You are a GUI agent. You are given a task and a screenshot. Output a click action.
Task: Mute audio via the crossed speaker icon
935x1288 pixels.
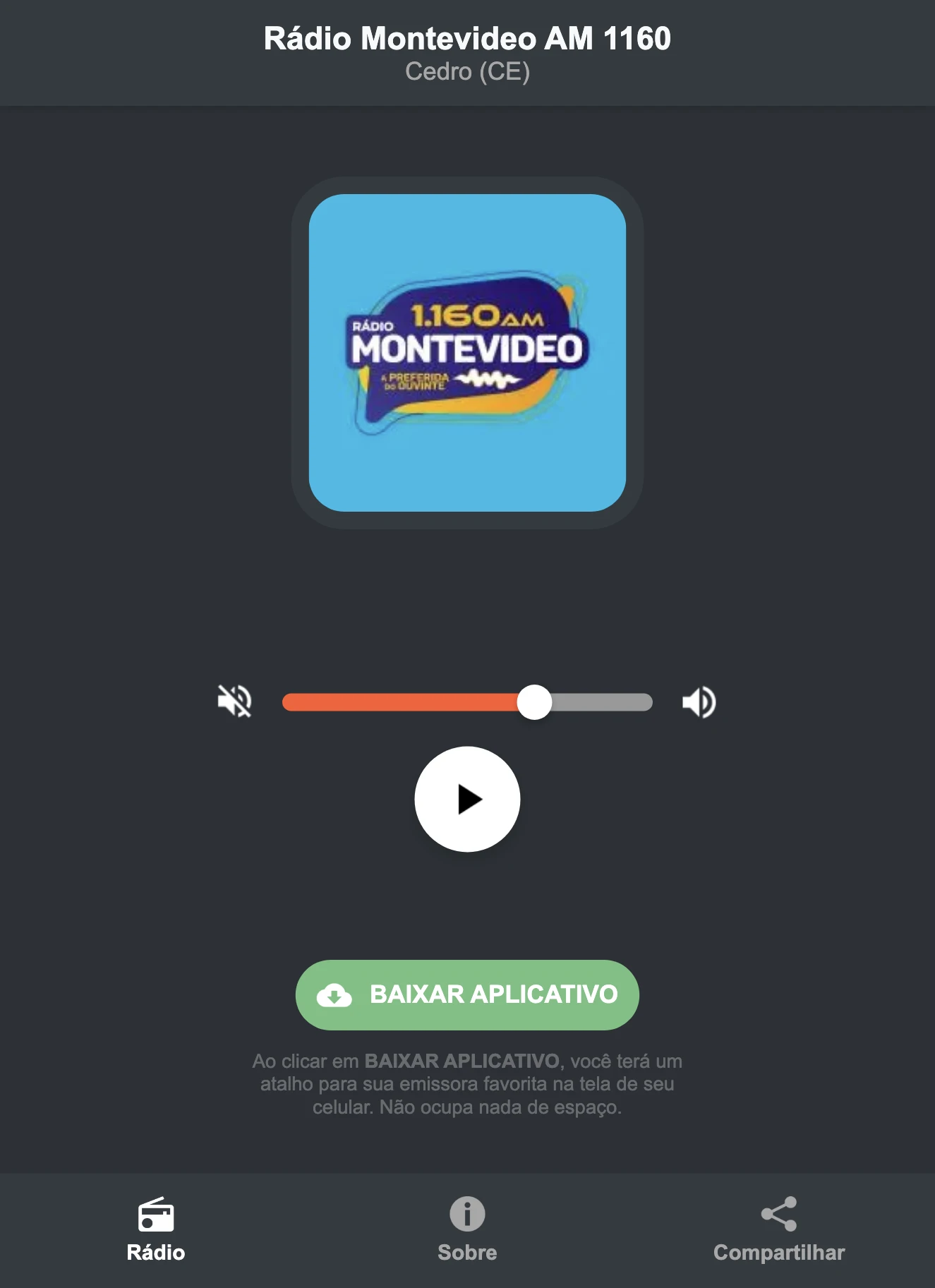[x=236, y=700]
